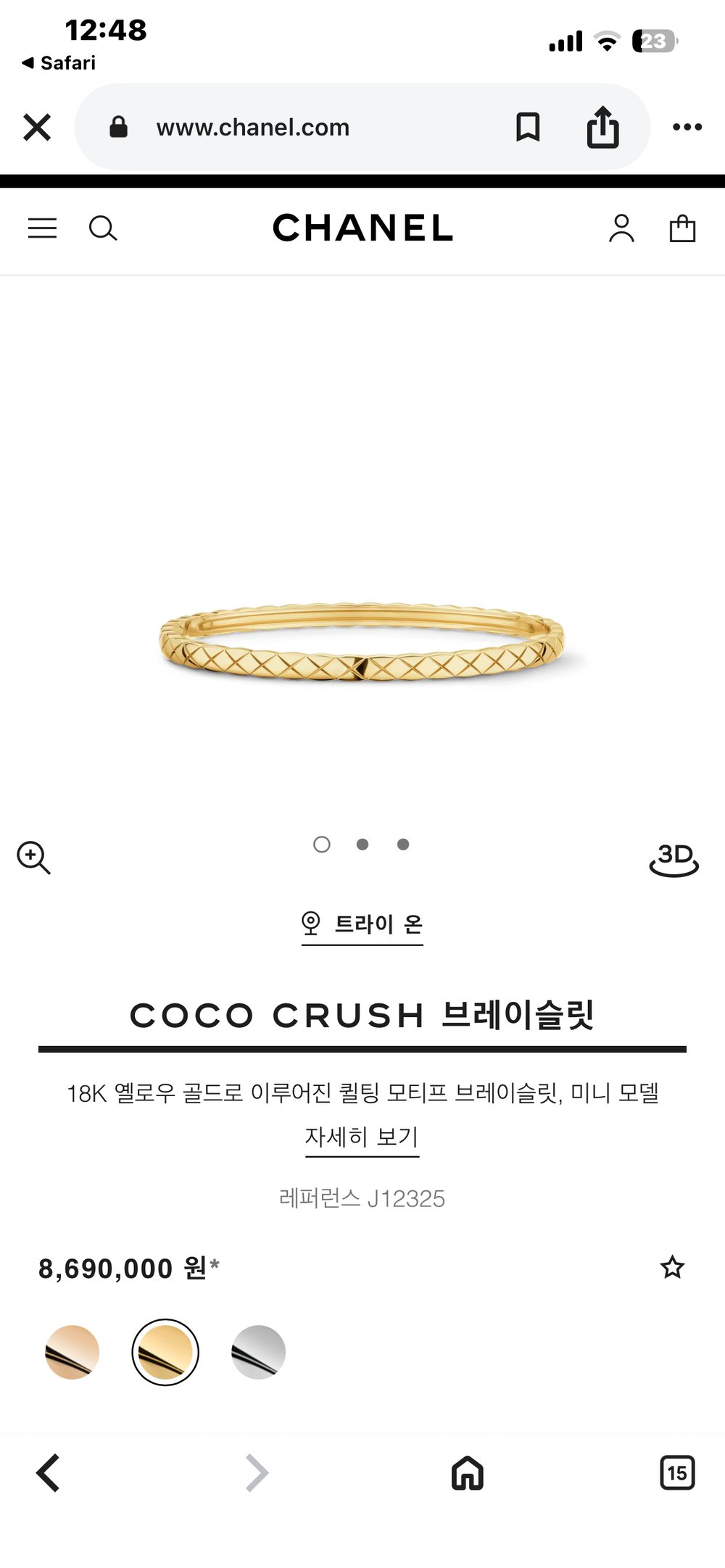The height and width of the screenshot is (1568, 725).
Task: Select the beige gold color swatch
Action: [72, 1352]
